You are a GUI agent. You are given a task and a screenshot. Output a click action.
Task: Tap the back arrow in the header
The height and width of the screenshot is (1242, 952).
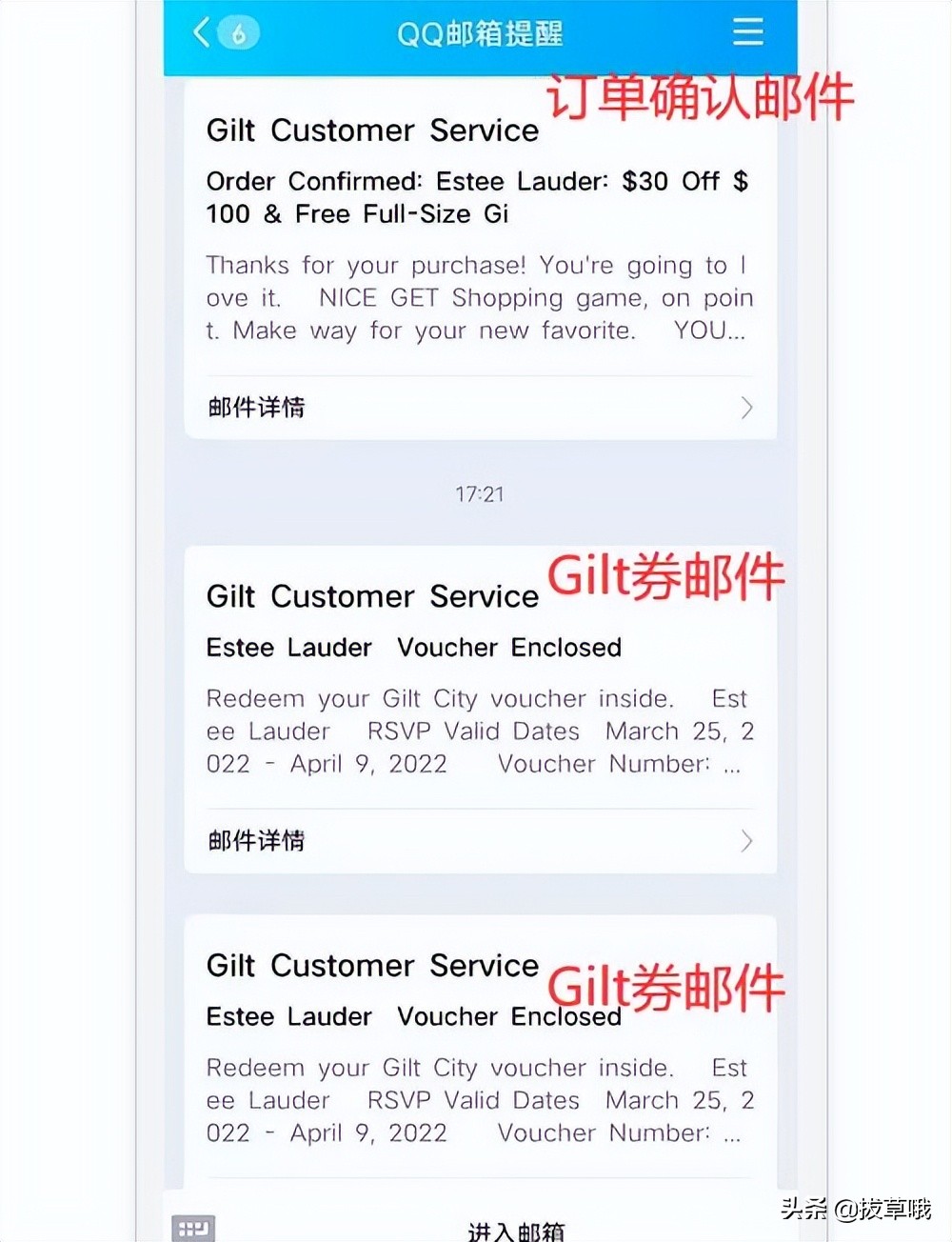201,31
